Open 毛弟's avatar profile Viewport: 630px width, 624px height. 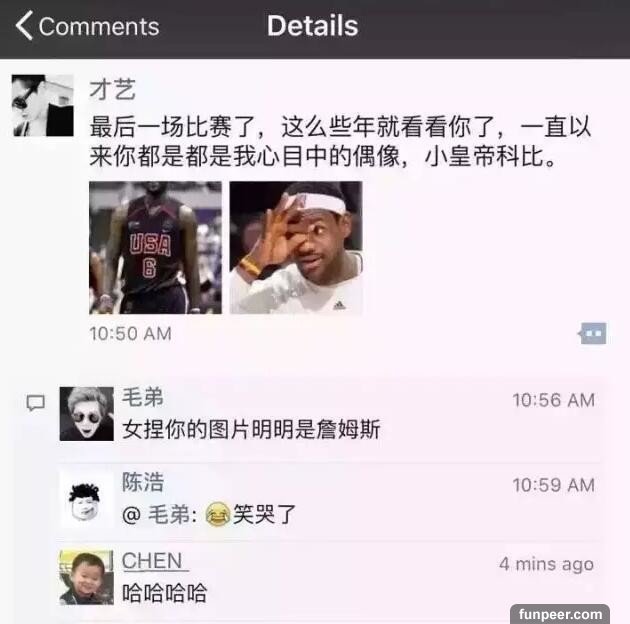coord(86,413)
